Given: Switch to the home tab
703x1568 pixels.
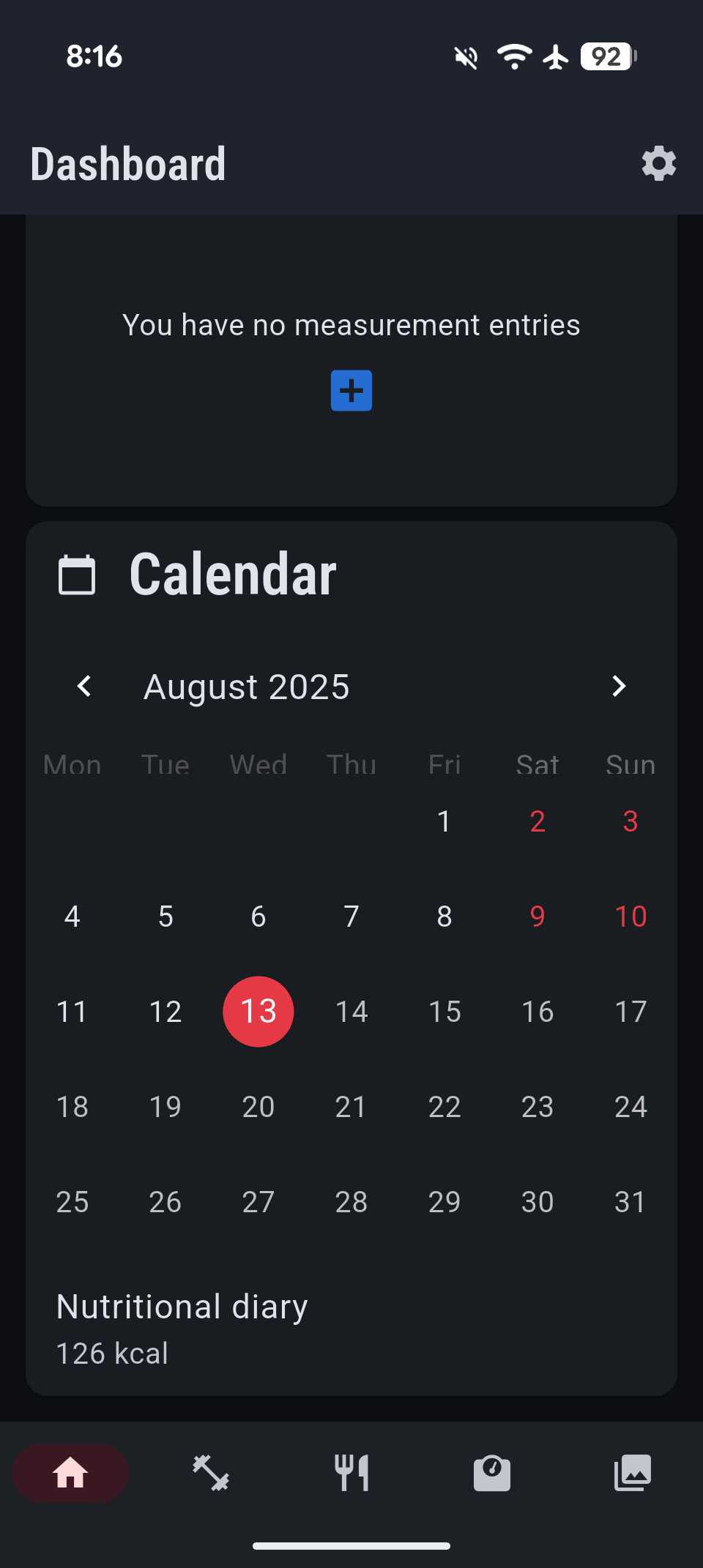Looking at the screenshot, I should [x=70, y=1472].
